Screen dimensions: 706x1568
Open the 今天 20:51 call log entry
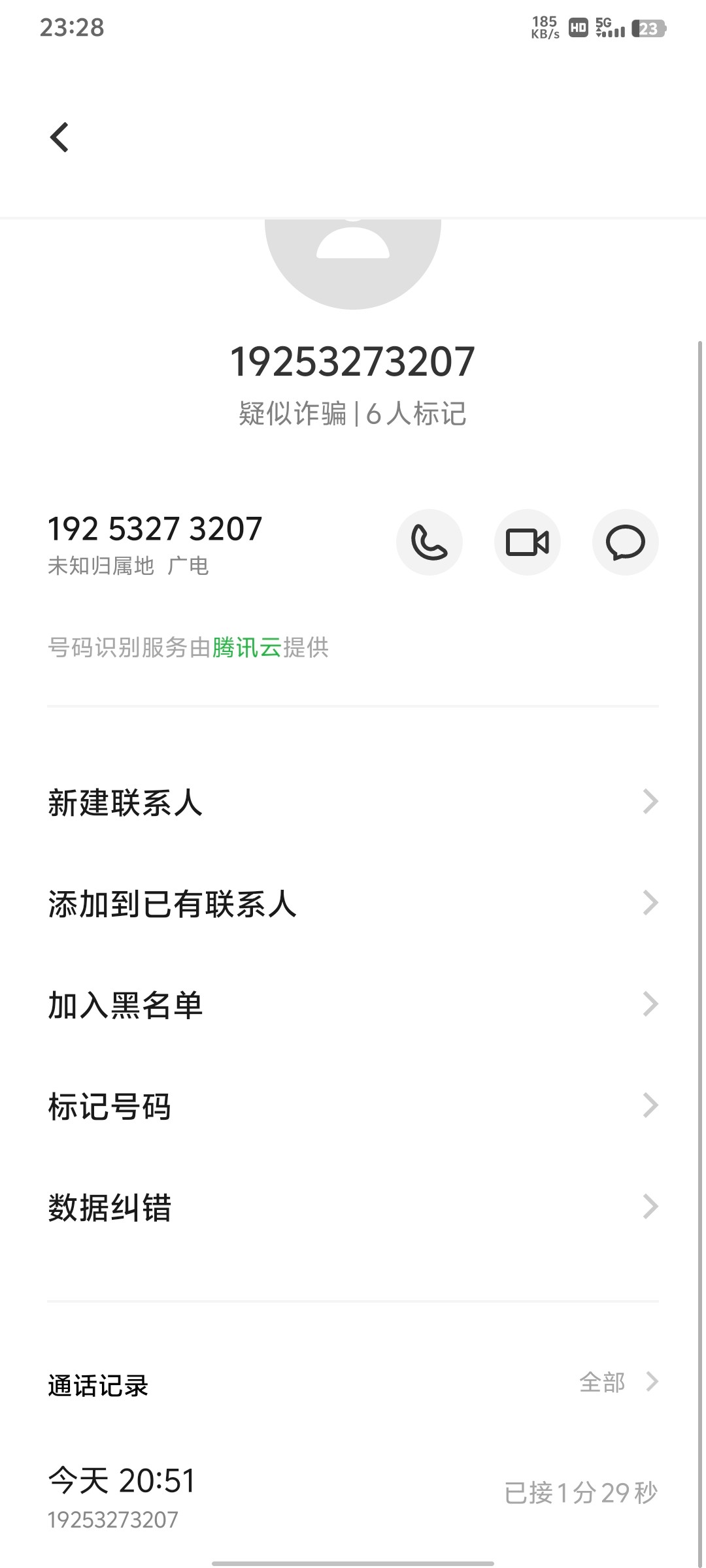click(353, 1497)
